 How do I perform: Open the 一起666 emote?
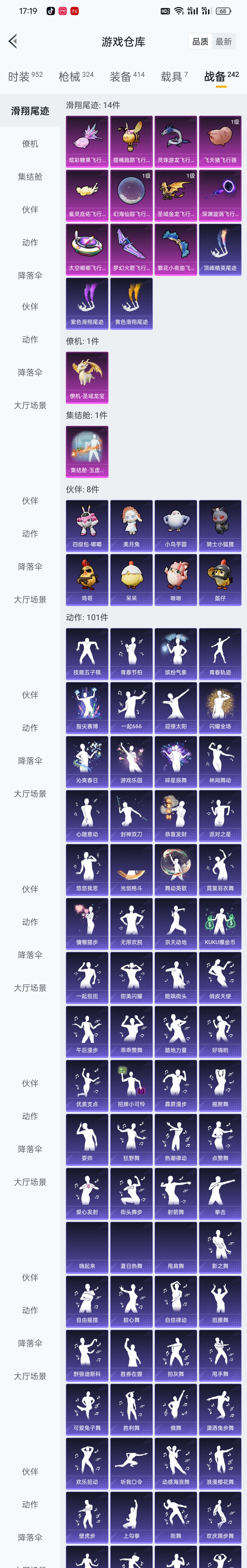(132, 707)
